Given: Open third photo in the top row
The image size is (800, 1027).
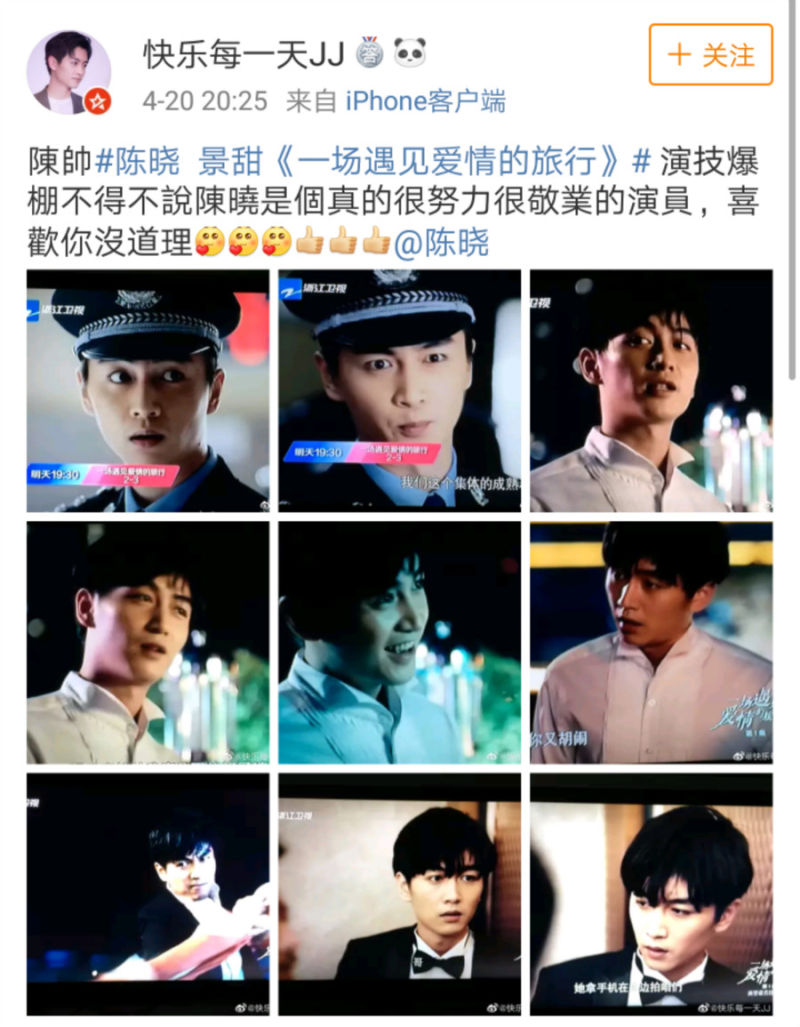Looking at the screenshot, I should click(x=651, y=391).
